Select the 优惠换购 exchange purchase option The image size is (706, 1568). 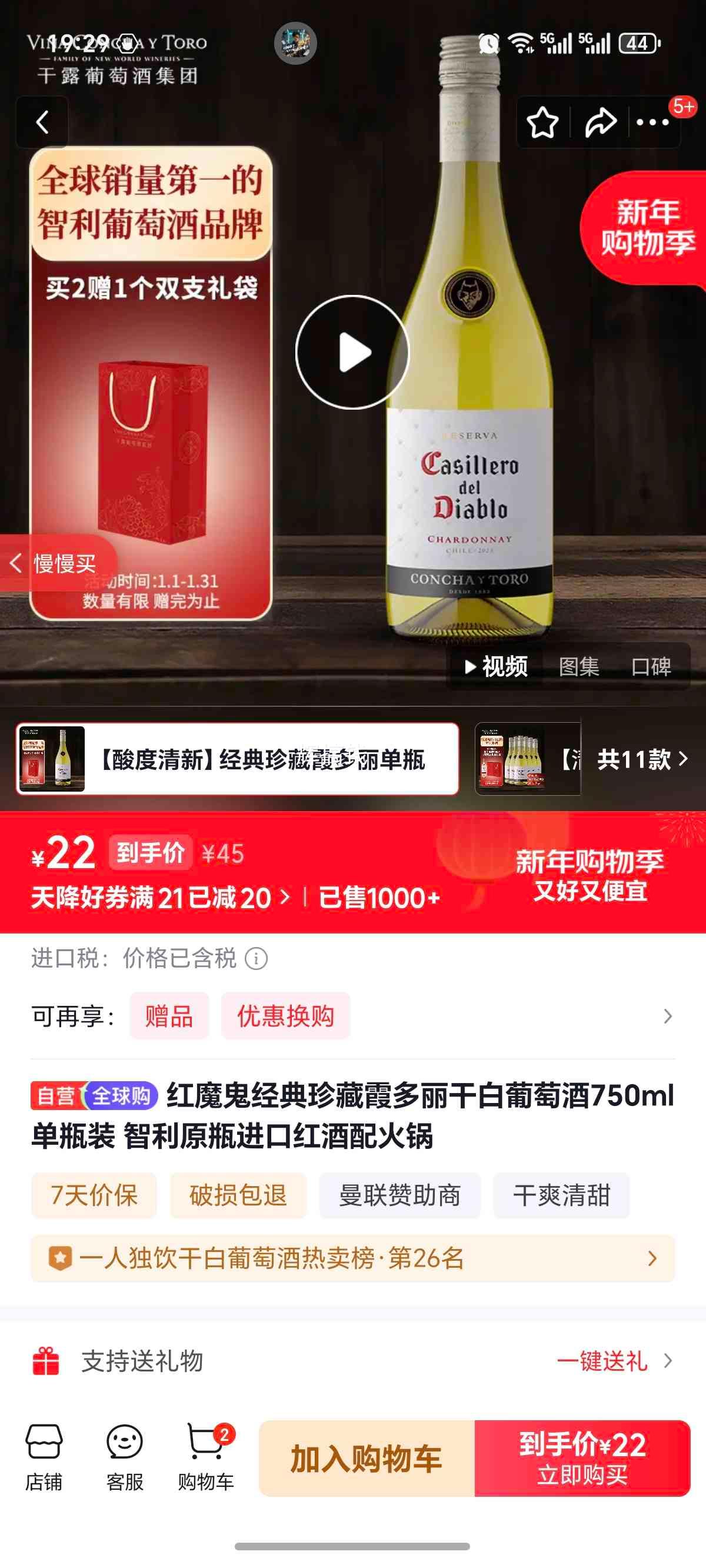(x=286, y=1015)
